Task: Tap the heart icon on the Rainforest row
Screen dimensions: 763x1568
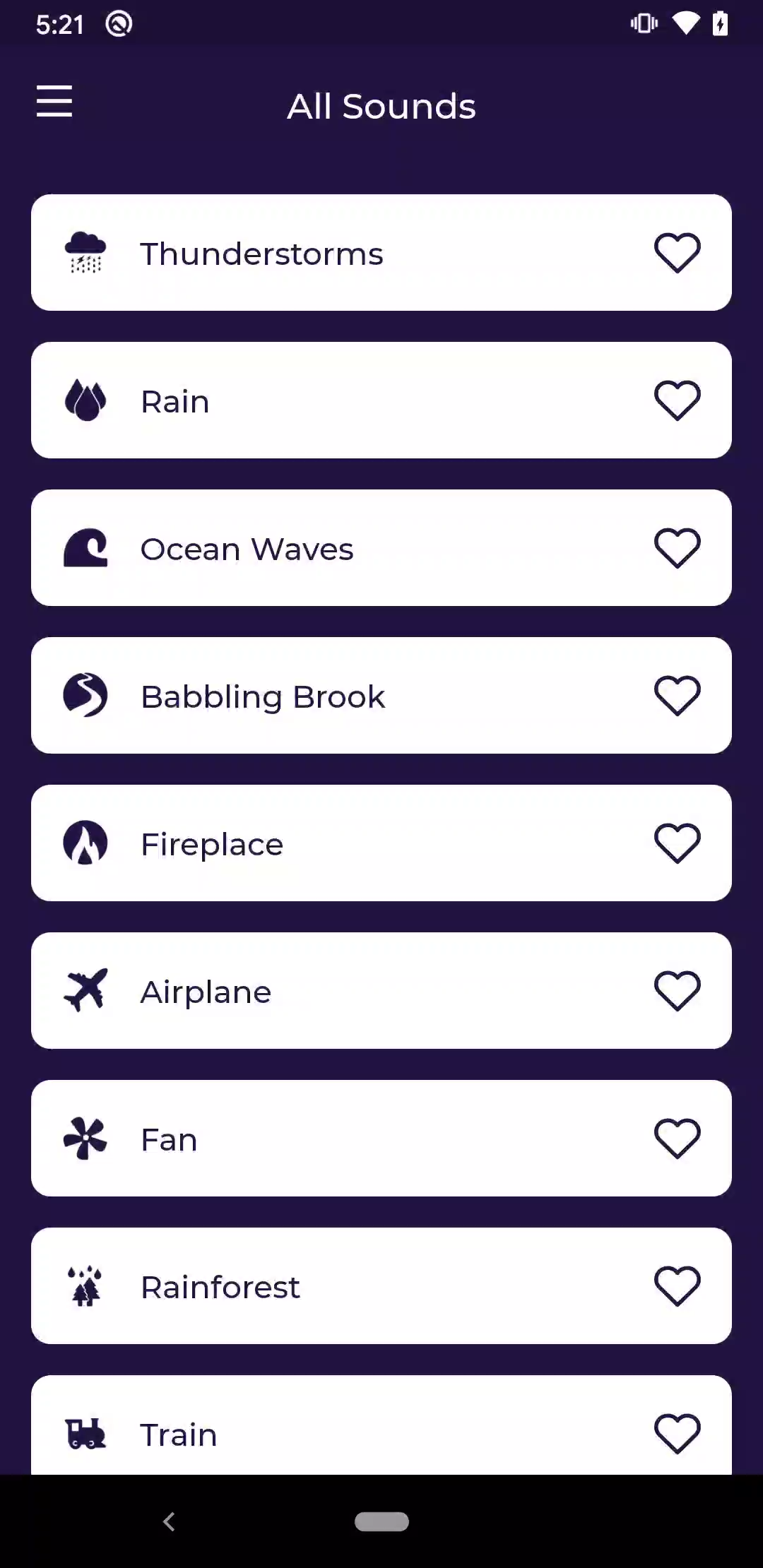Action: pos(677,1286)
